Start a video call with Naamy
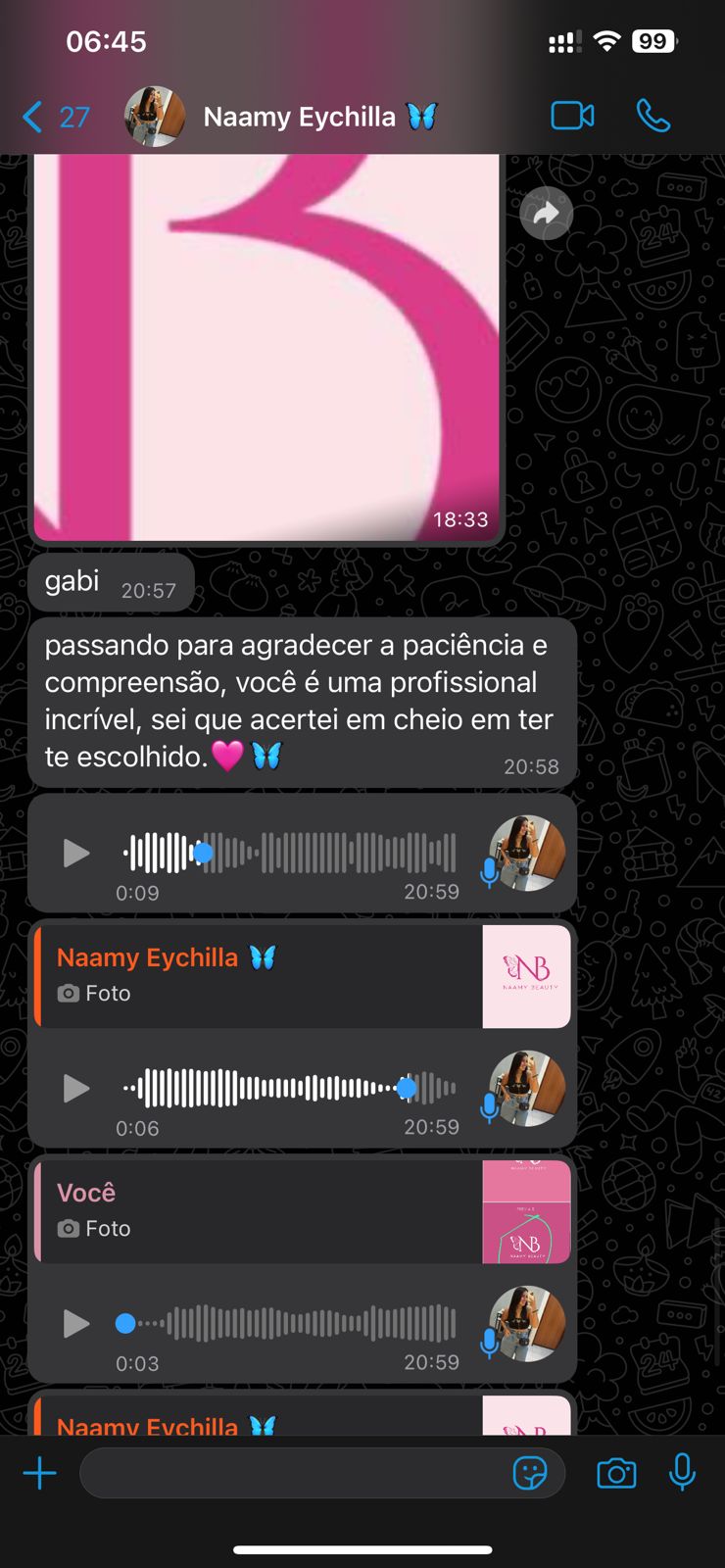Image resolution: width=725 pixels, height=1568 pixels. [x=572, y=117]
